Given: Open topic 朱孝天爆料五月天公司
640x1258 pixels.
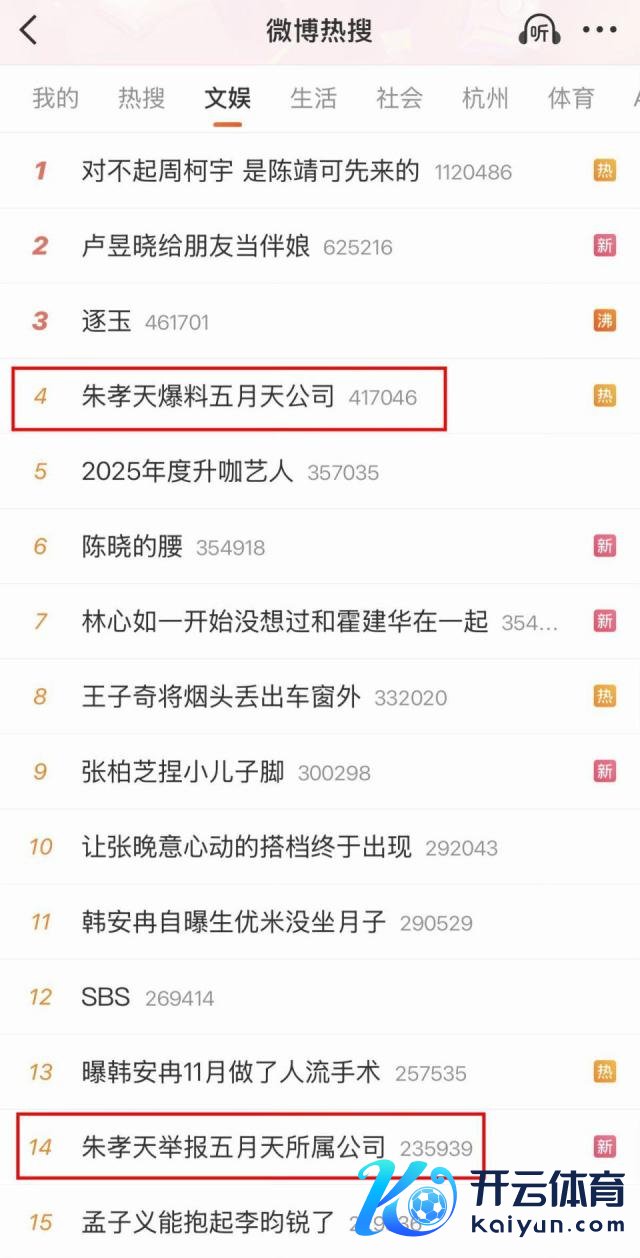Looking at the screenshot, I should 208,396.
